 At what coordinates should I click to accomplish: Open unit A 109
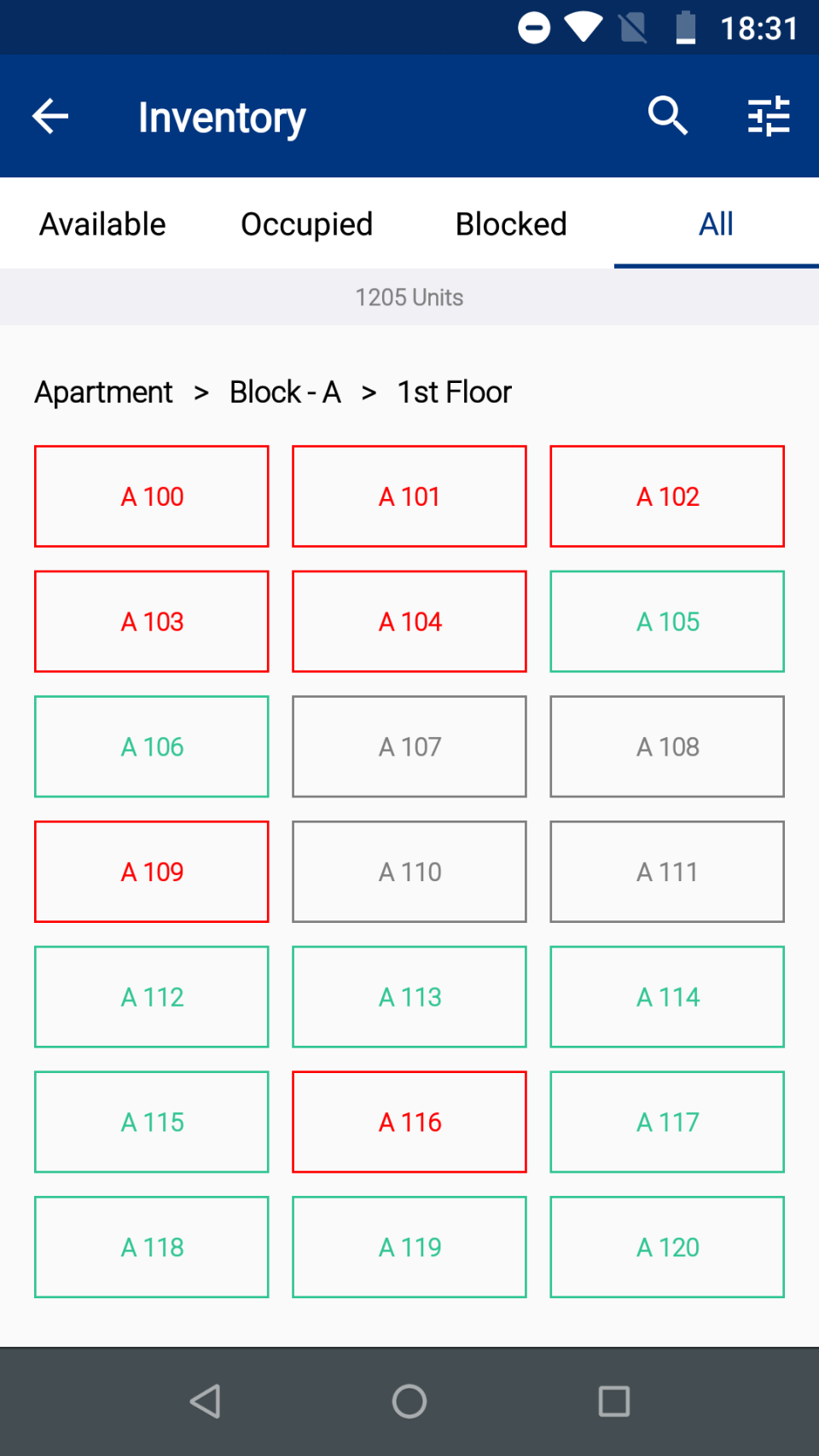click(152, 872)
